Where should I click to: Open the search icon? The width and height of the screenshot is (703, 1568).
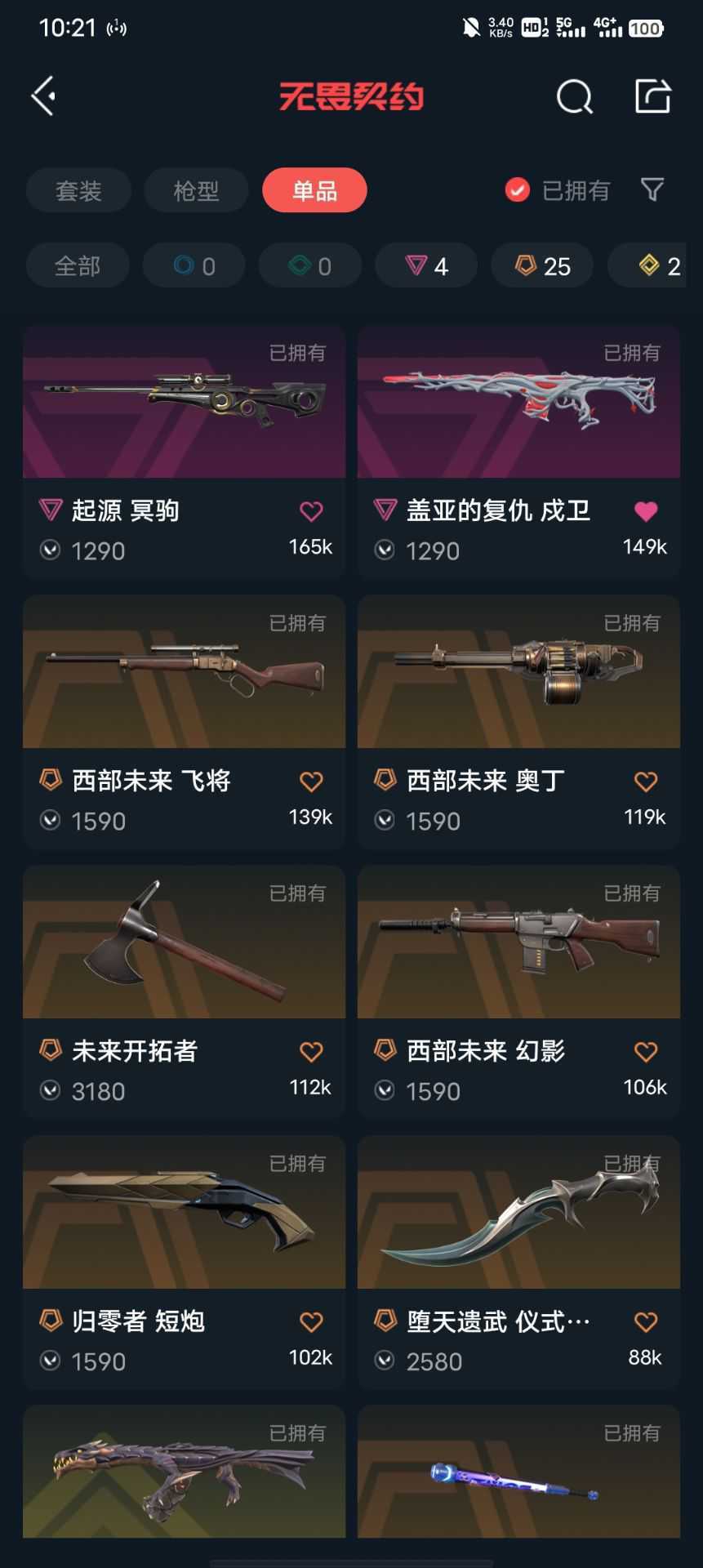click(x=575, y=96)
